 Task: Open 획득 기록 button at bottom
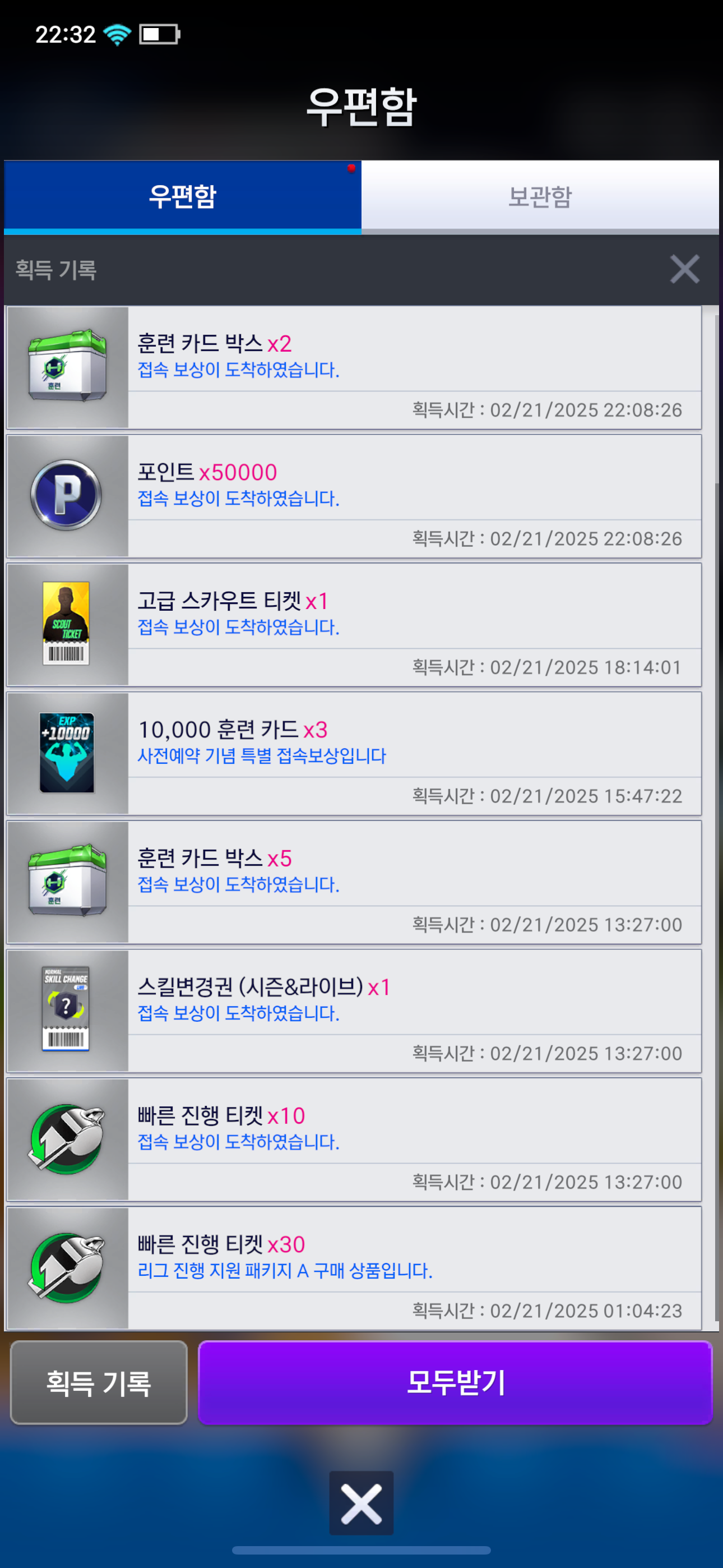click(x=99, y=1382)
